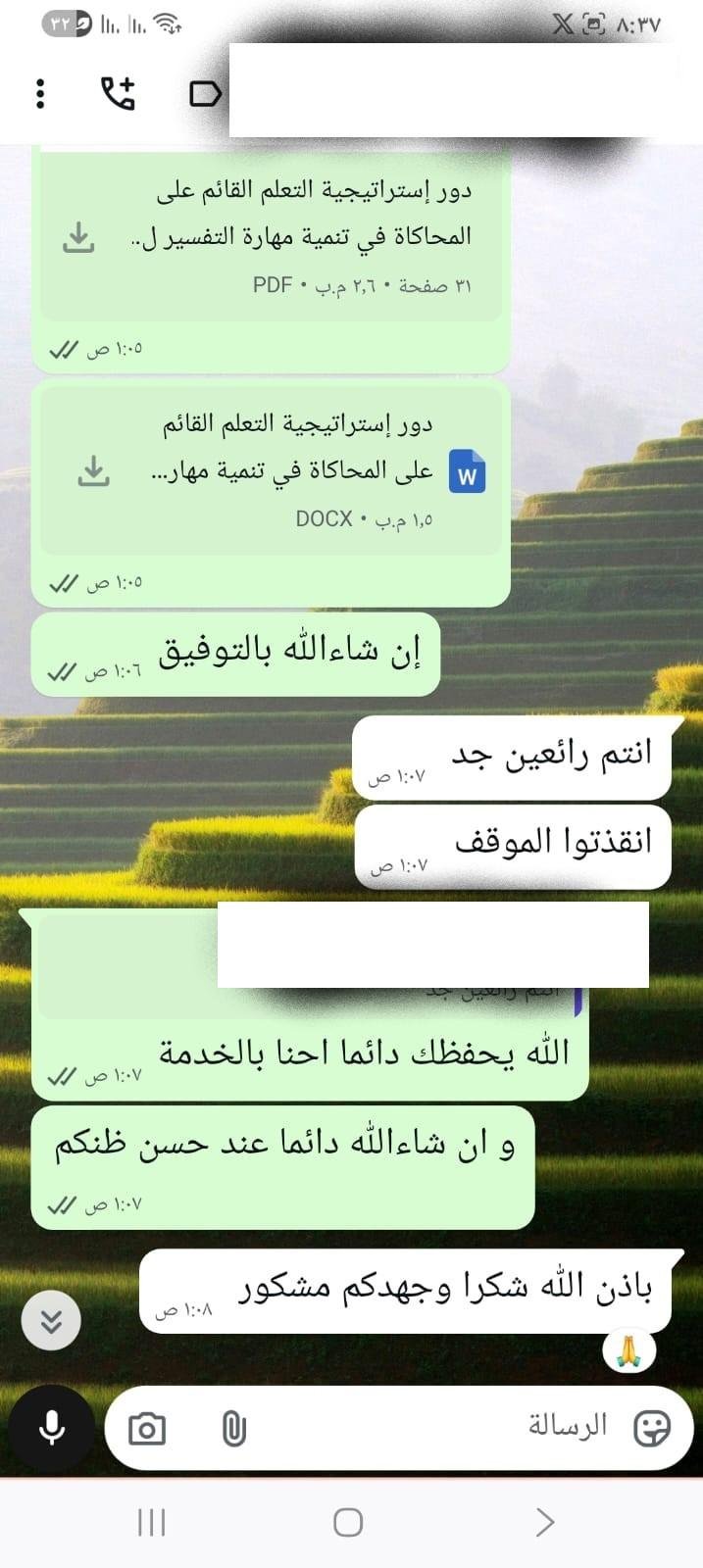The height and width of the screenshot is (1568, 703).
Task: Start a call with this contact
Action: [x=119, y=93]
